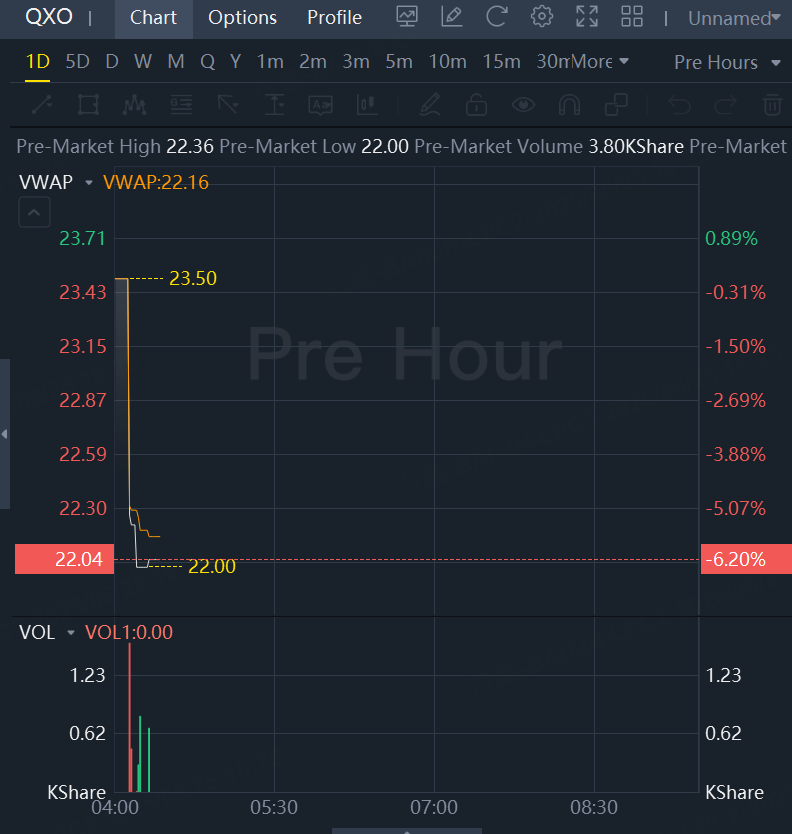Open the VOL indicator dropdown
The height and width of the screenshot is (834, 792).
point(71,632)
